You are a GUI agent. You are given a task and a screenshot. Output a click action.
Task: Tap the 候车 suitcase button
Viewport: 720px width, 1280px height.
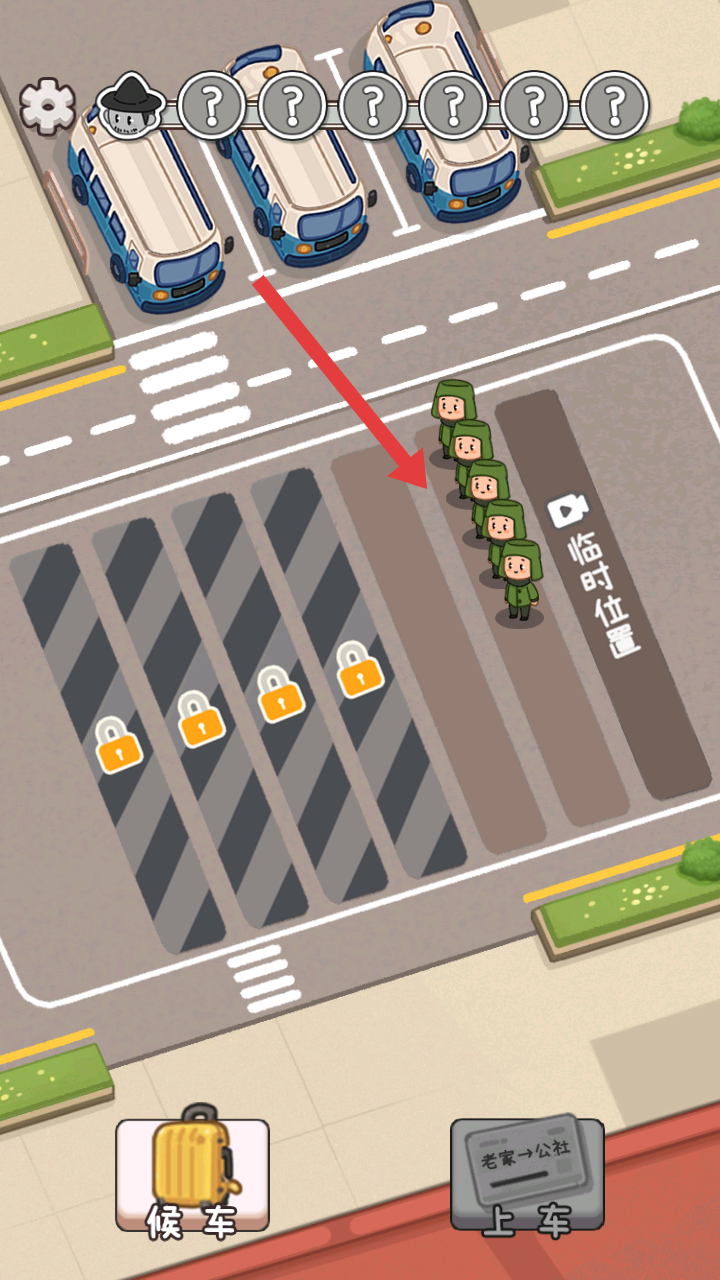tap(192, 1174)
